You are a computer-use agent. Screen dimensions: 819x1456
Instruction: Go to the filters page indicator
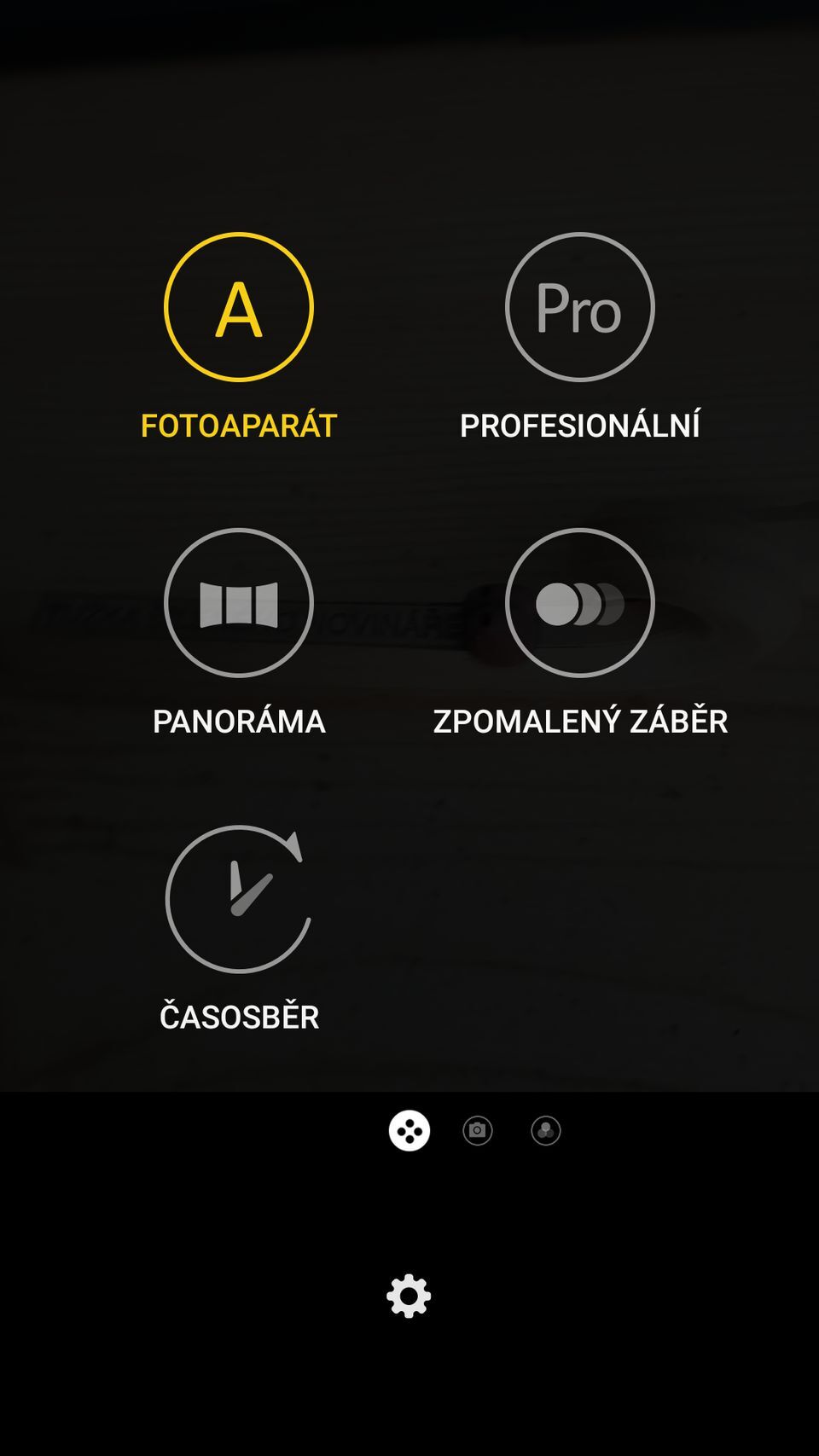546,1130
